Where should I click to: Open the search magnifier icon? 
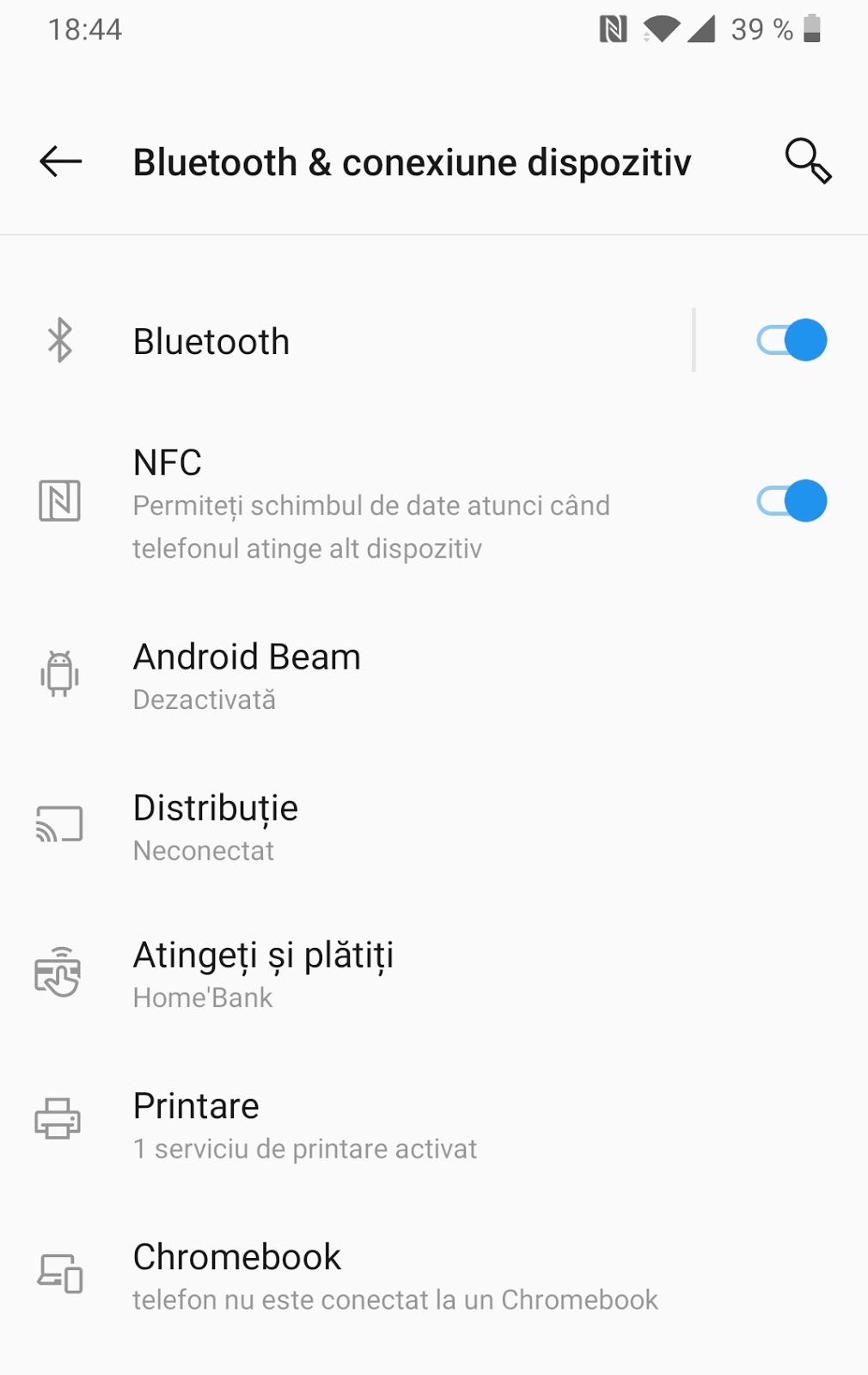click(x=808, y=162)
